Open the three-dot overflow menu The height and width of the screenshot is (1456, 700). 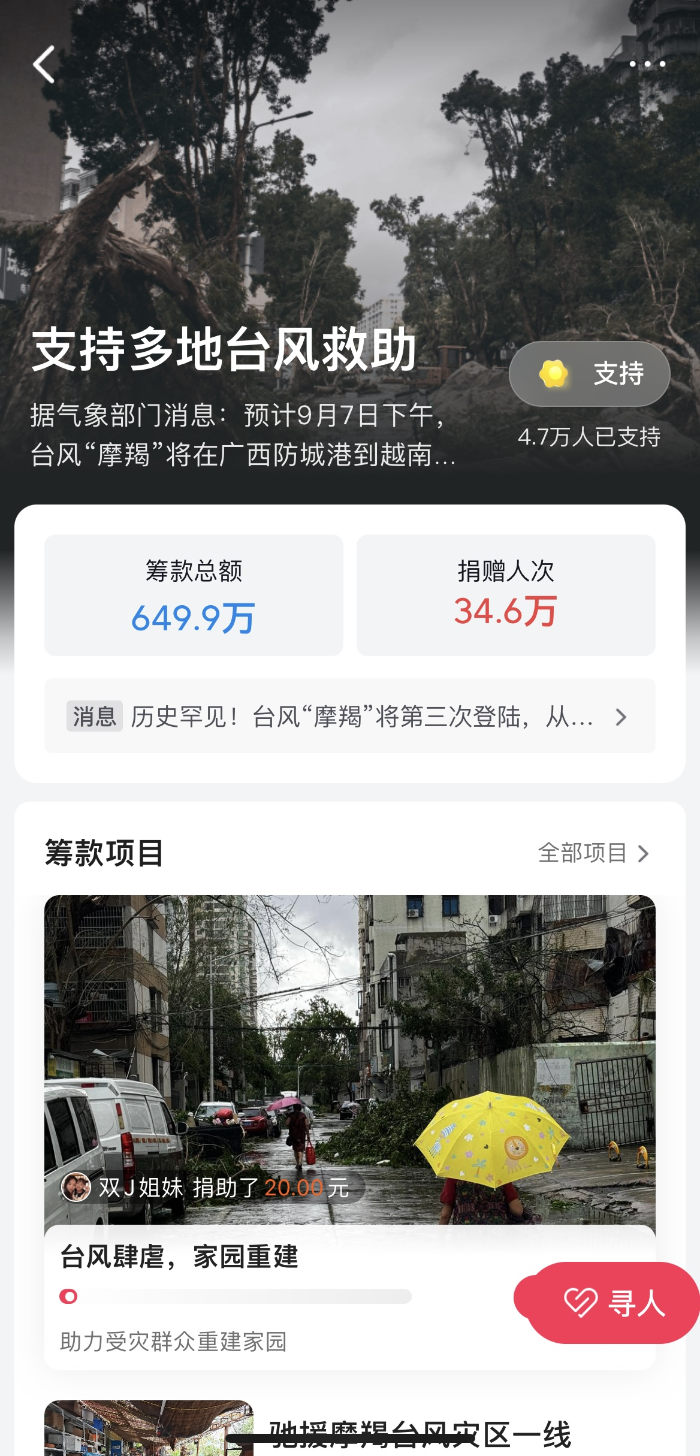(647, 65)
